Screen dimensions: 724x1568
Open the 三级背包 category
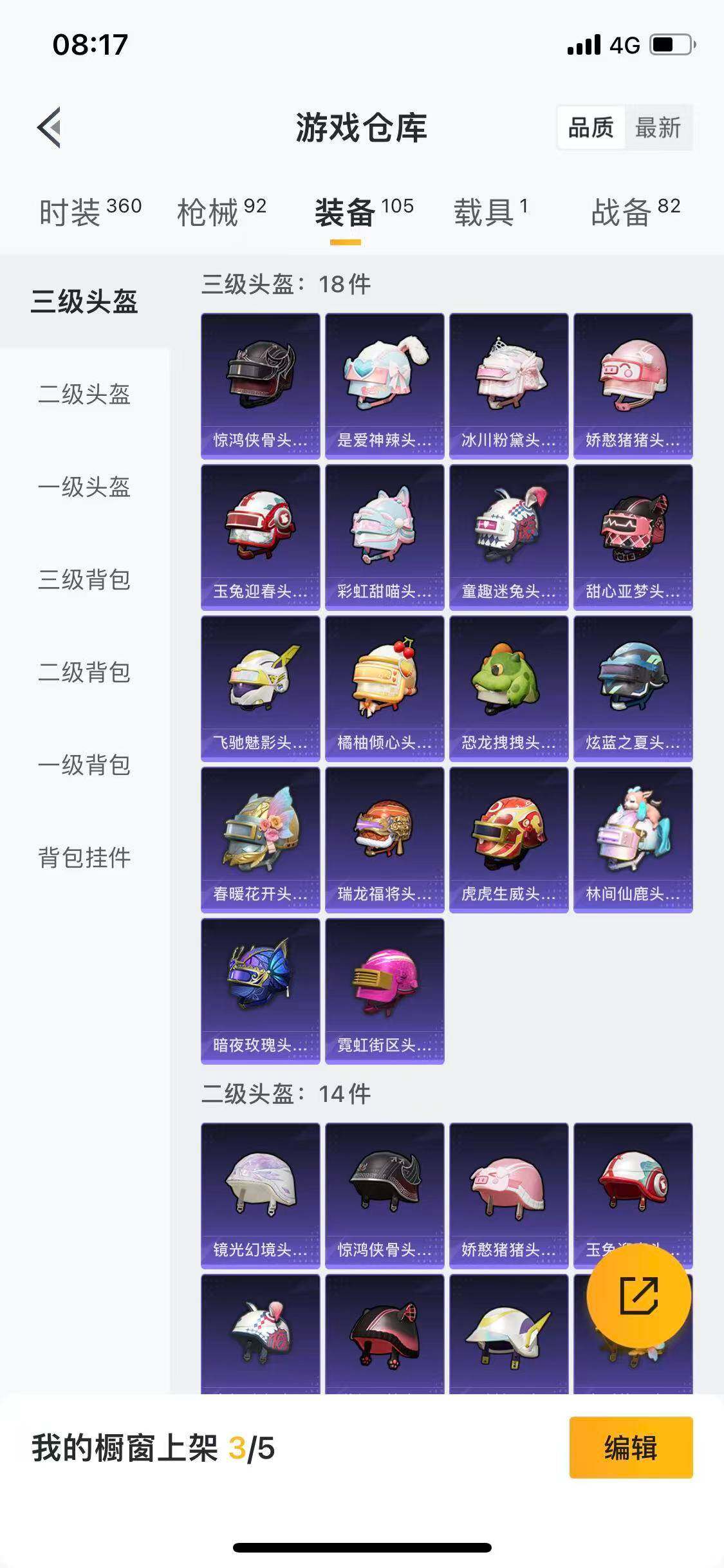point(84,581)
